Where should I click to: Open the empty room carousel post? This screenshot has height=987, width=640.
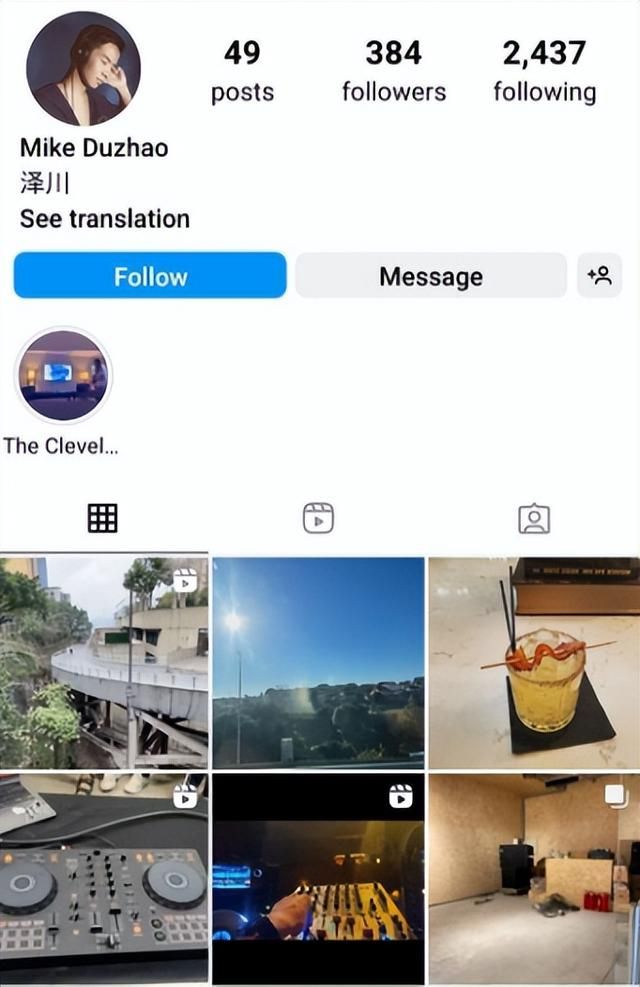pyautogui.click(x=534, y=876)
